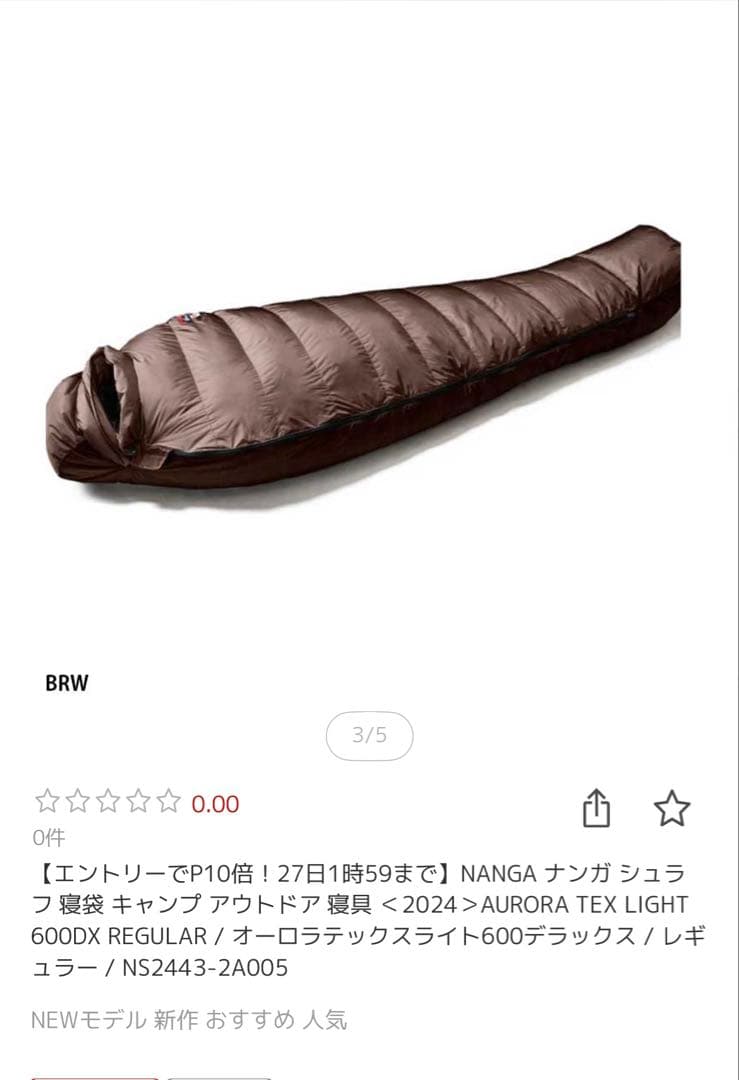This screenshot has height=1080, width=739.
Task: Open reviews via the 0.00 star rating
Action: pos(137,803)
